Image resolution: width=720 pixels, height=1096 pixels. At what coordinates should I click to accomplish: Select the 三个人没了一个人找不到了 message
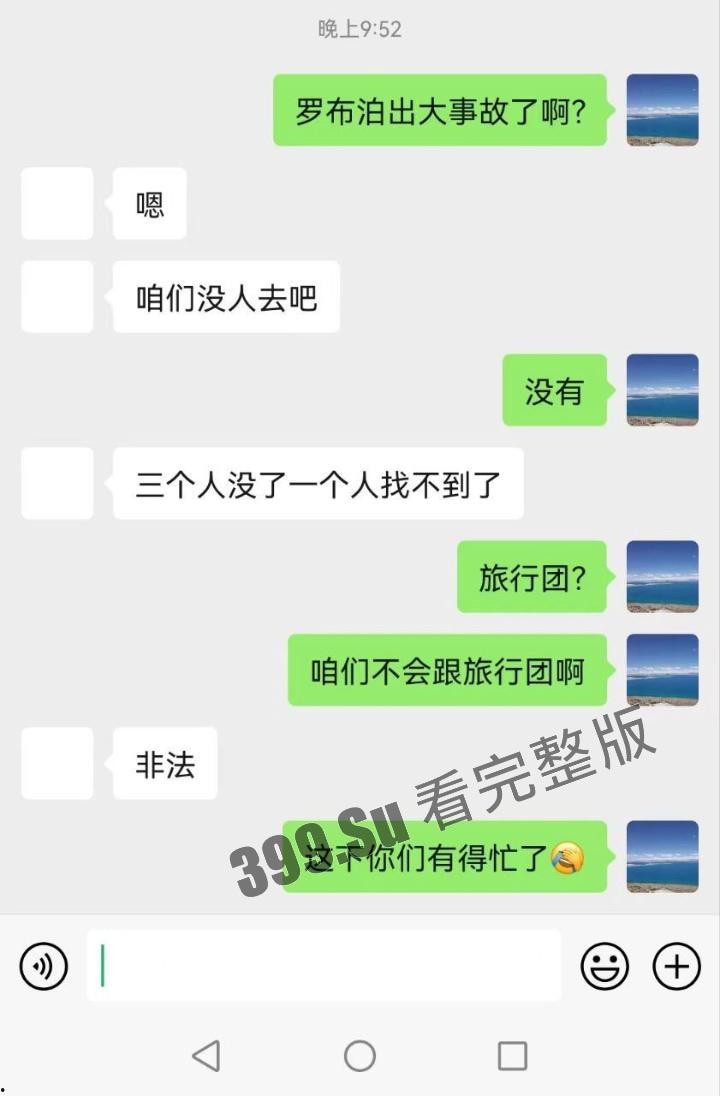point(318,483)
